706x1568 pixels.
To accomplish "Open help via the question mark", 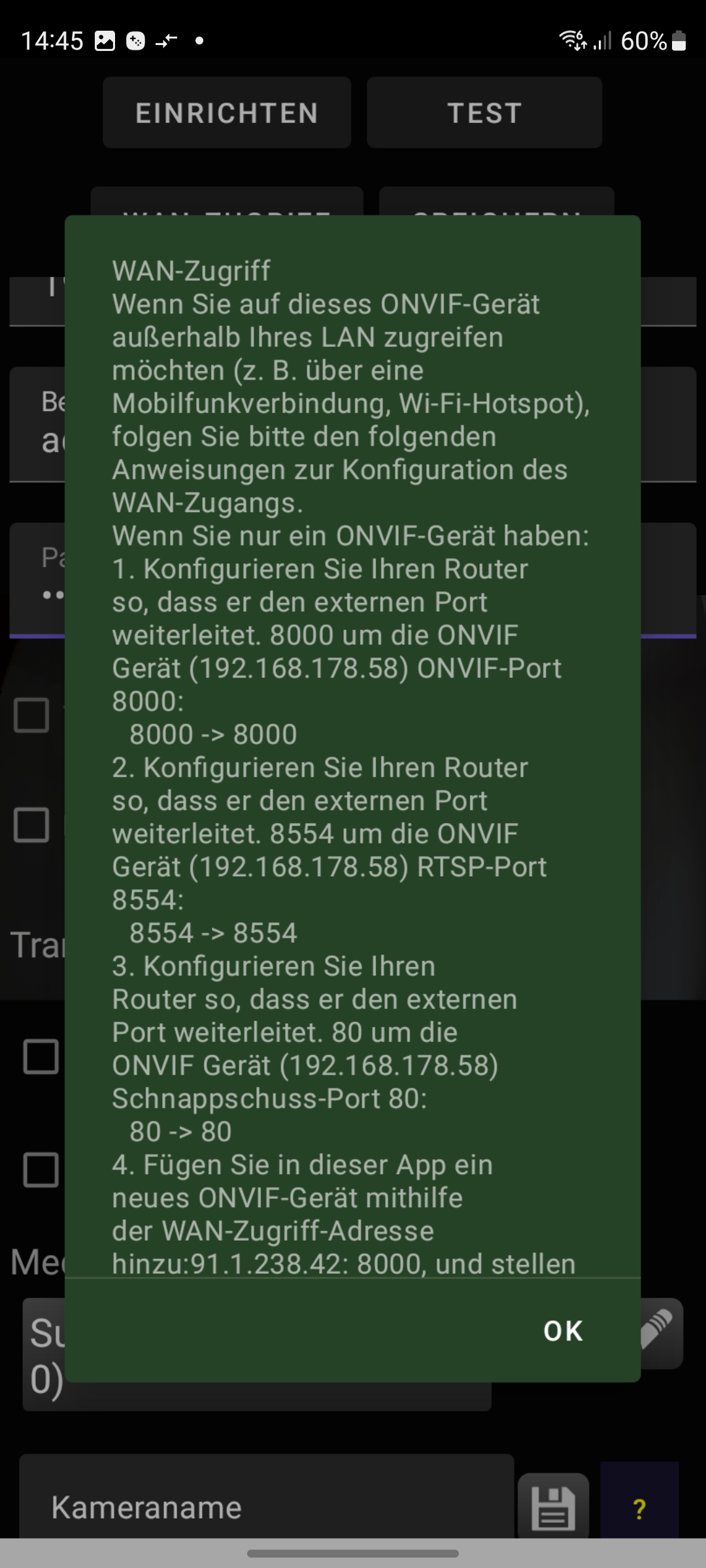I will tap(639, 1508).
